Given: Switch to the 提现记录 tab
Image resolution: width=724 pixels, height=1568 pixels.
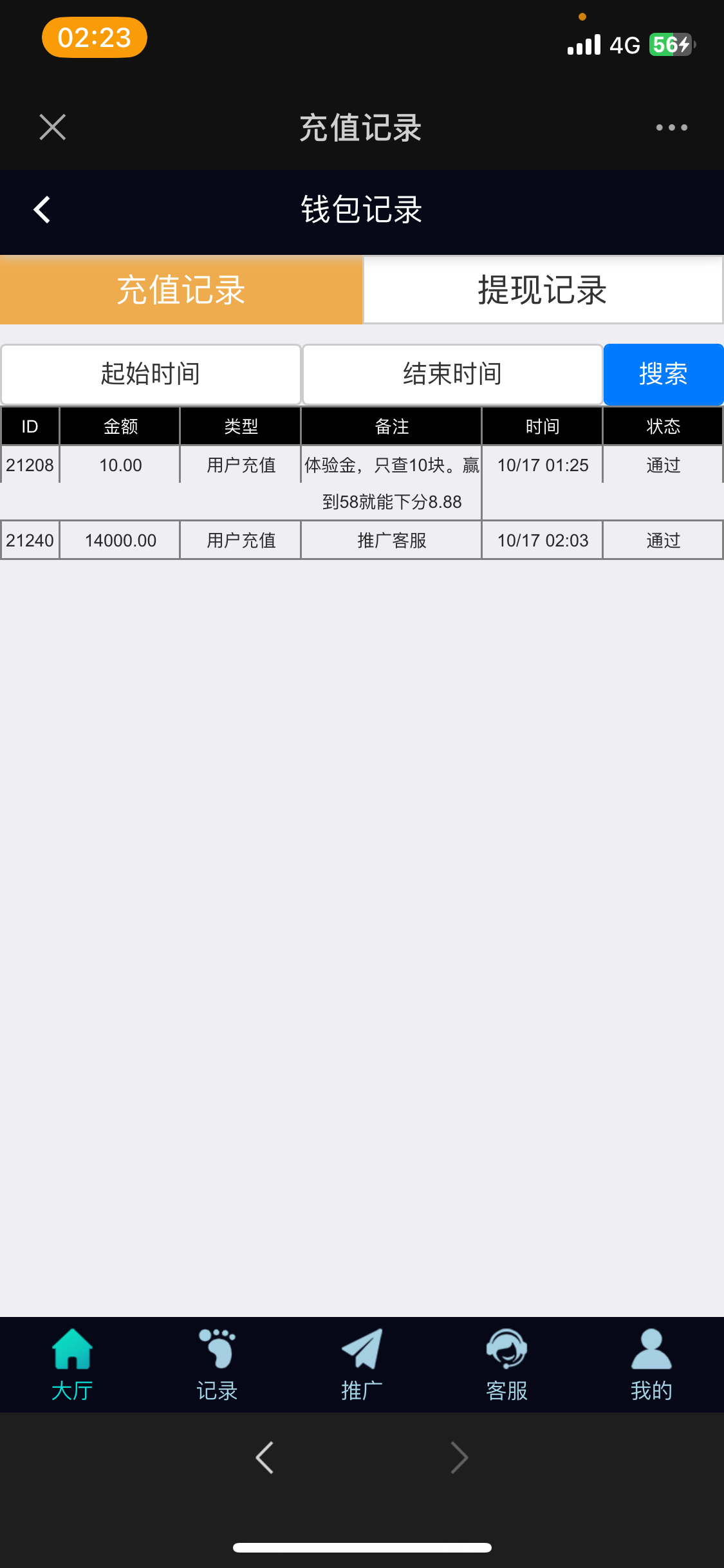Looking at the screenshot, I should [543, 290].
